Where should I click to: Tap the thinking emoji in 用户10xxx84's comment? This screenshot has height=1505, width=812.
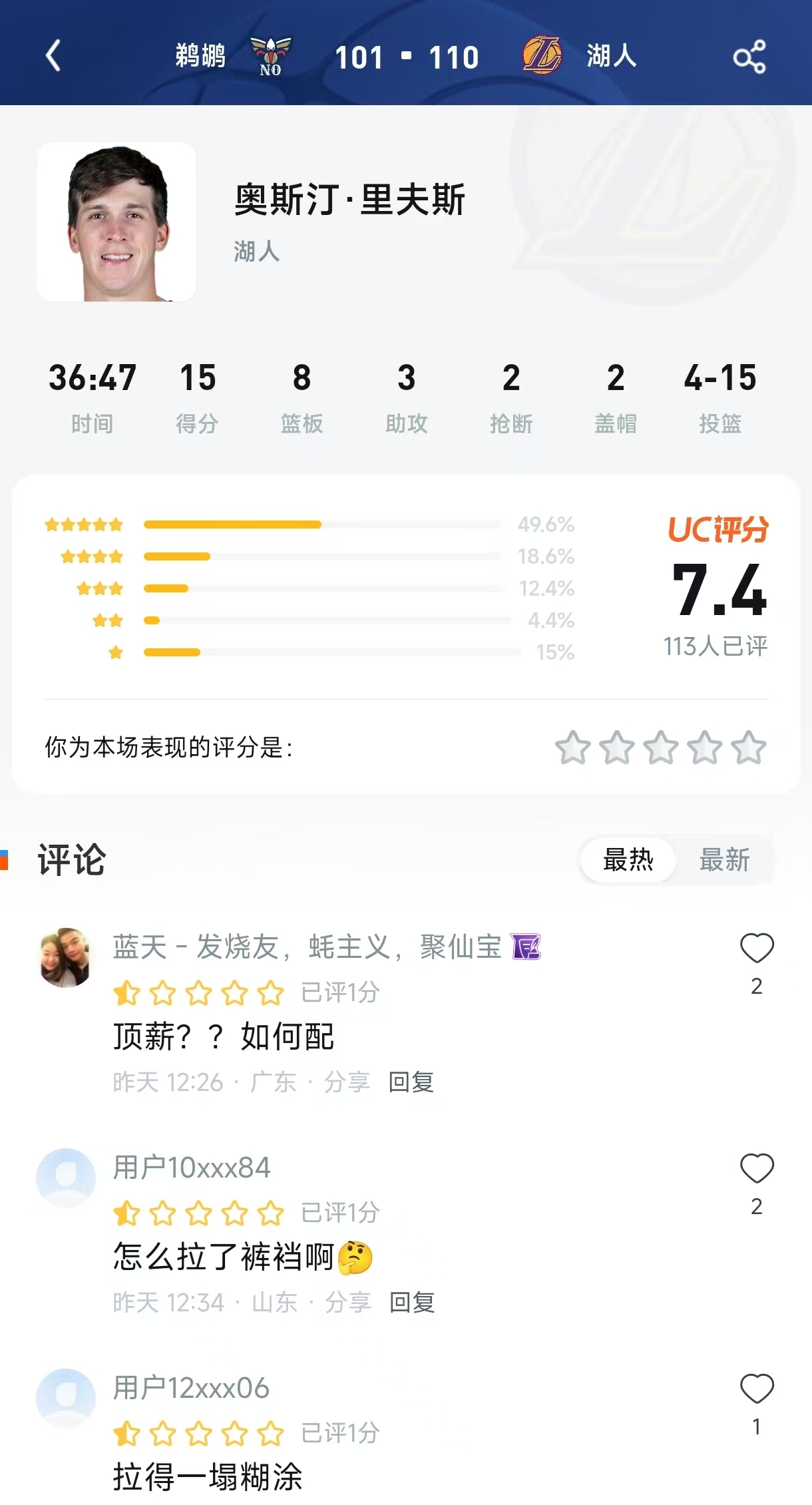pyautogui.click(x=353, y=1259)
